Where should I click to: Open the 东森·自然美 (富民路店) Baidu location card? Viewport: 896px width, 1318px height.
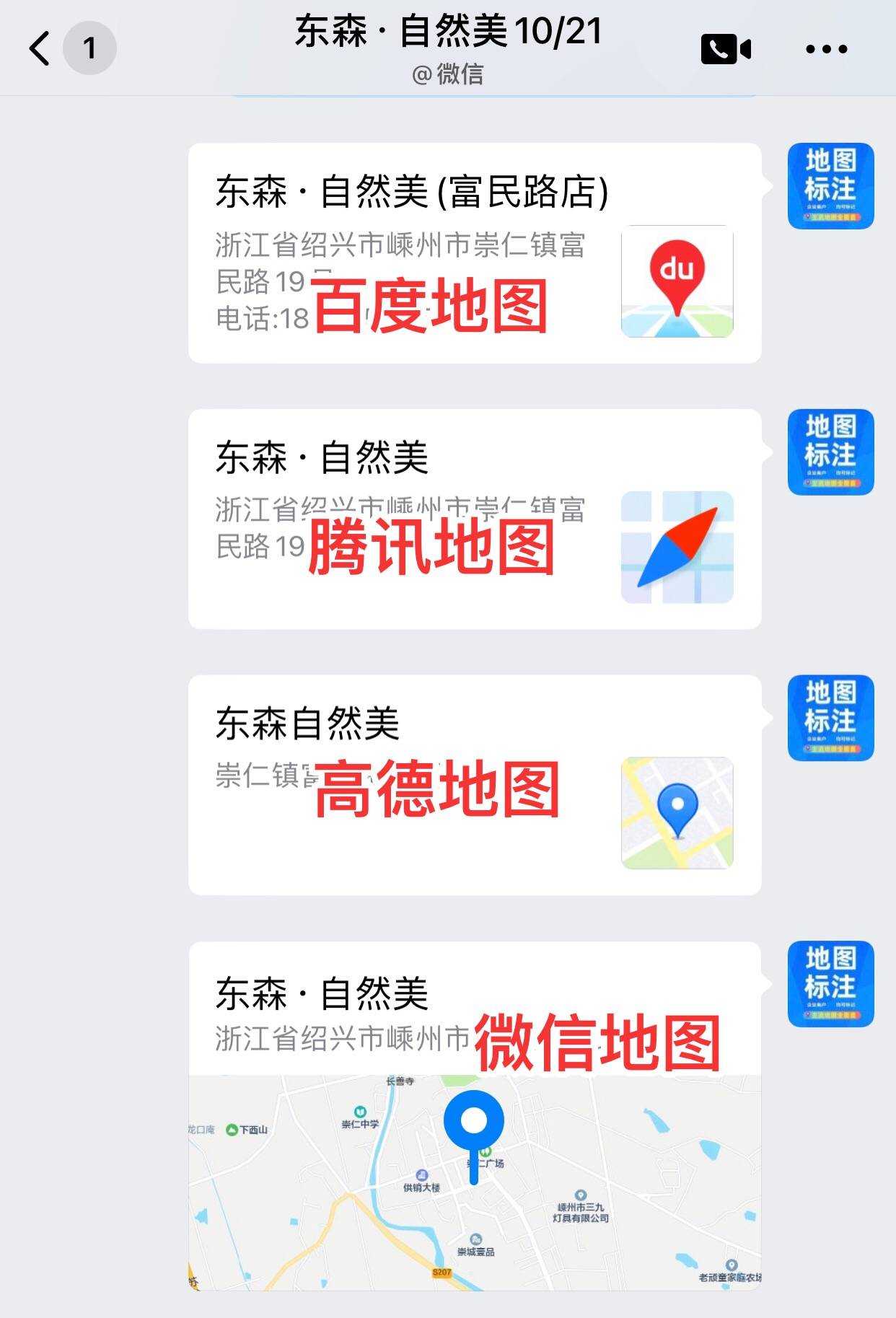474,253
